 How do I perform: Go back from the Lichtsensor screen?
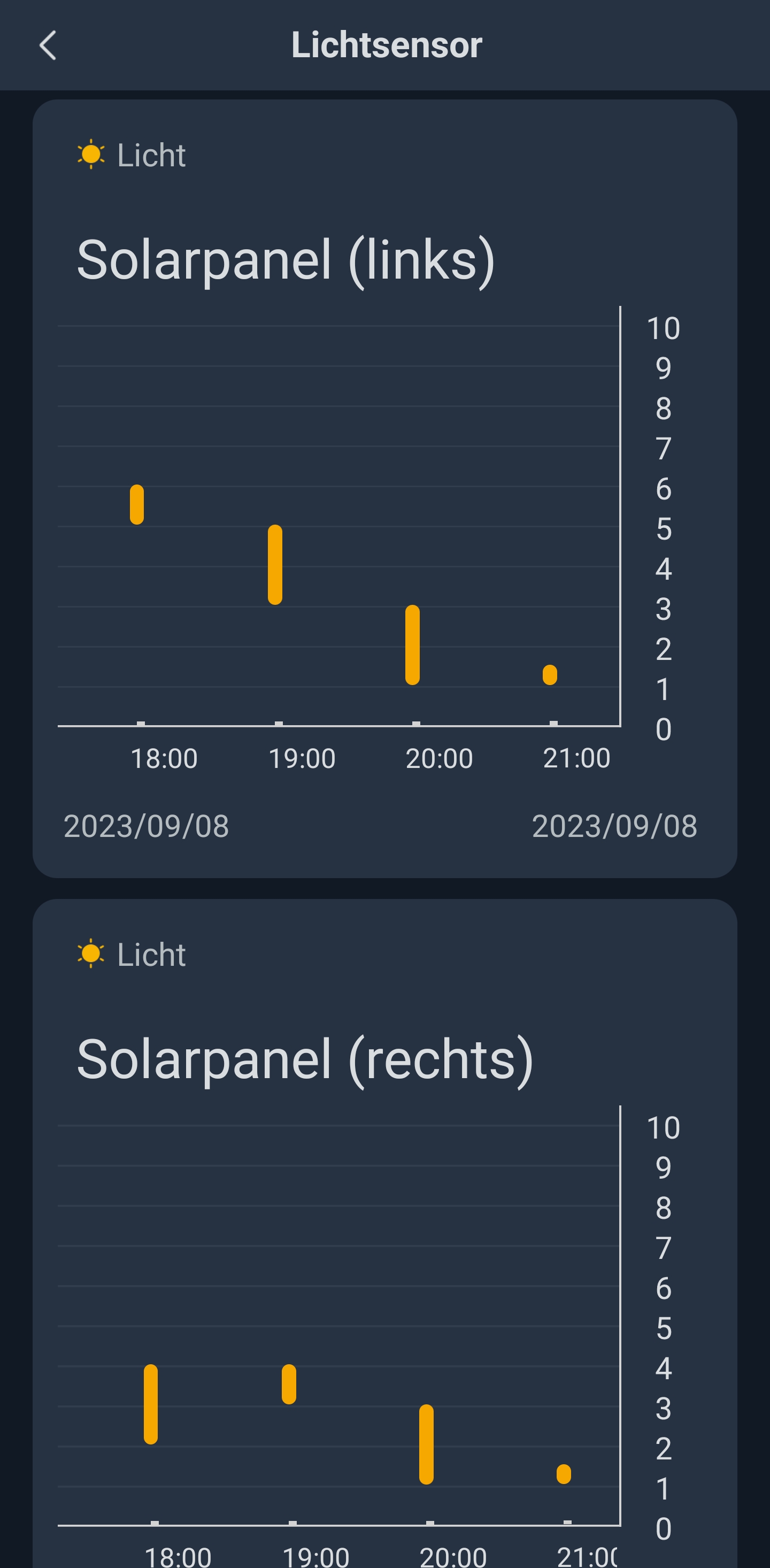(x=48, y=45)
